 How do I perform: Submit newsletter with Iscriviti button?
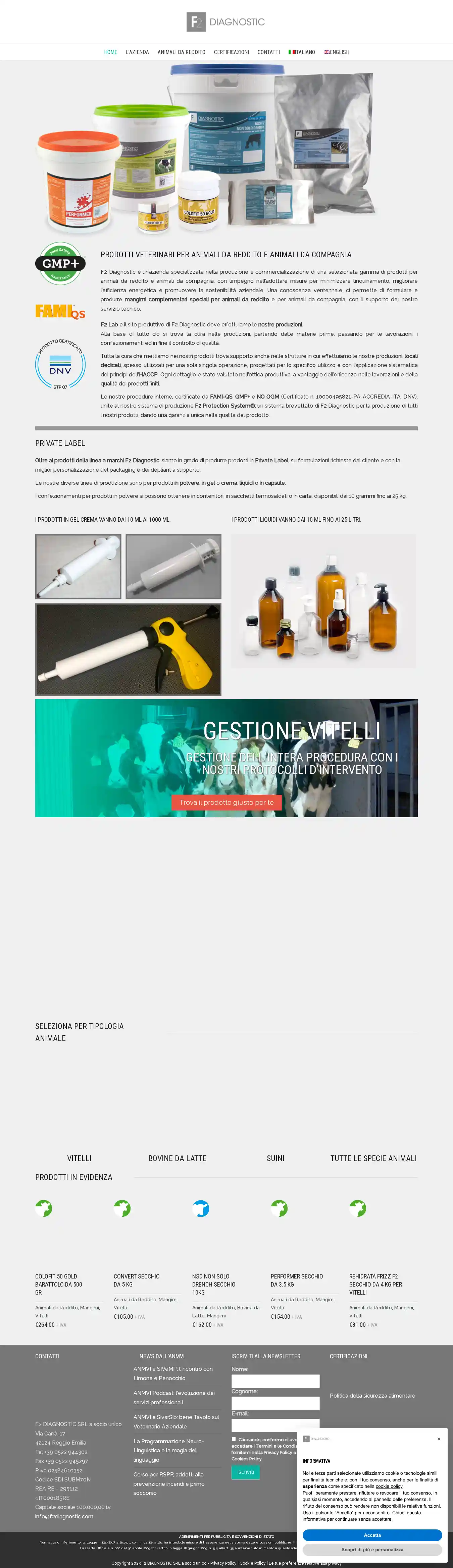click(245, 1472)
